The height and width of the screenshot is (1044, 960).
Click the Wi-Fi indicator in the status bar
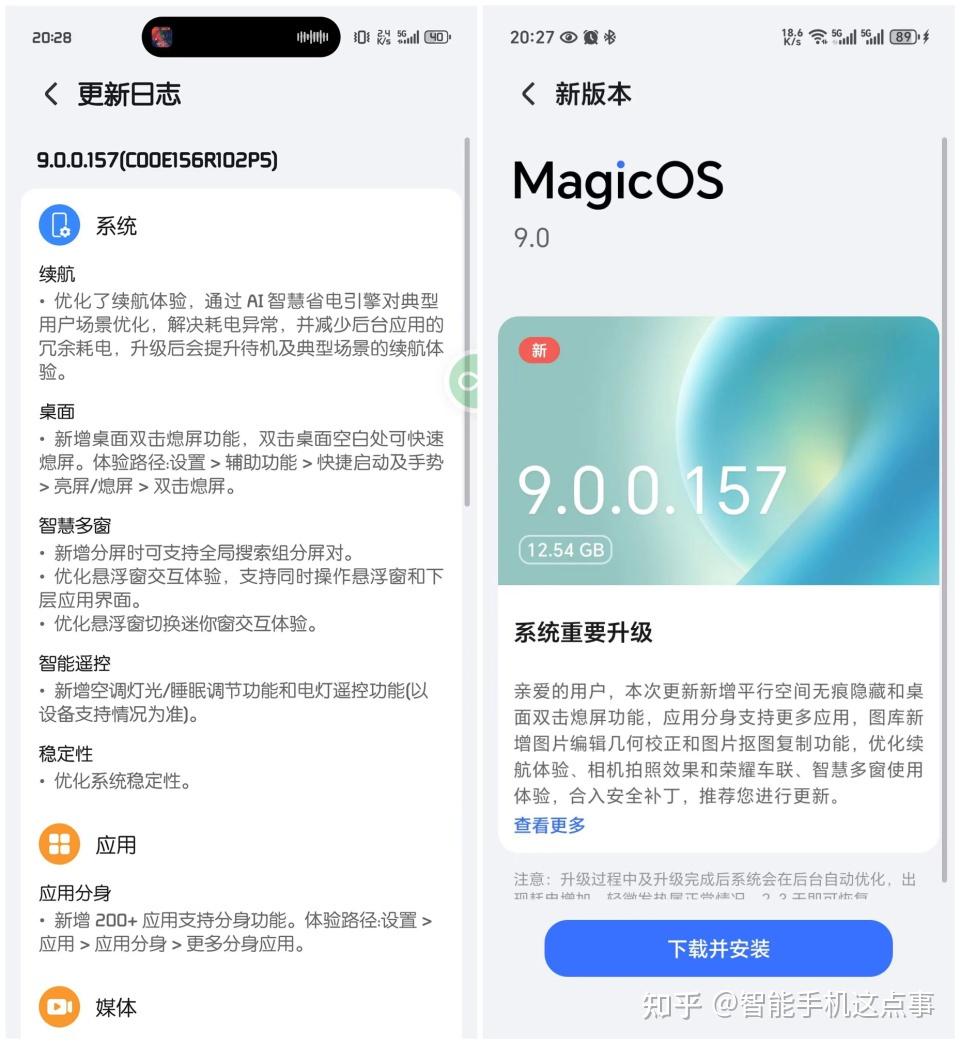[818, 37]
